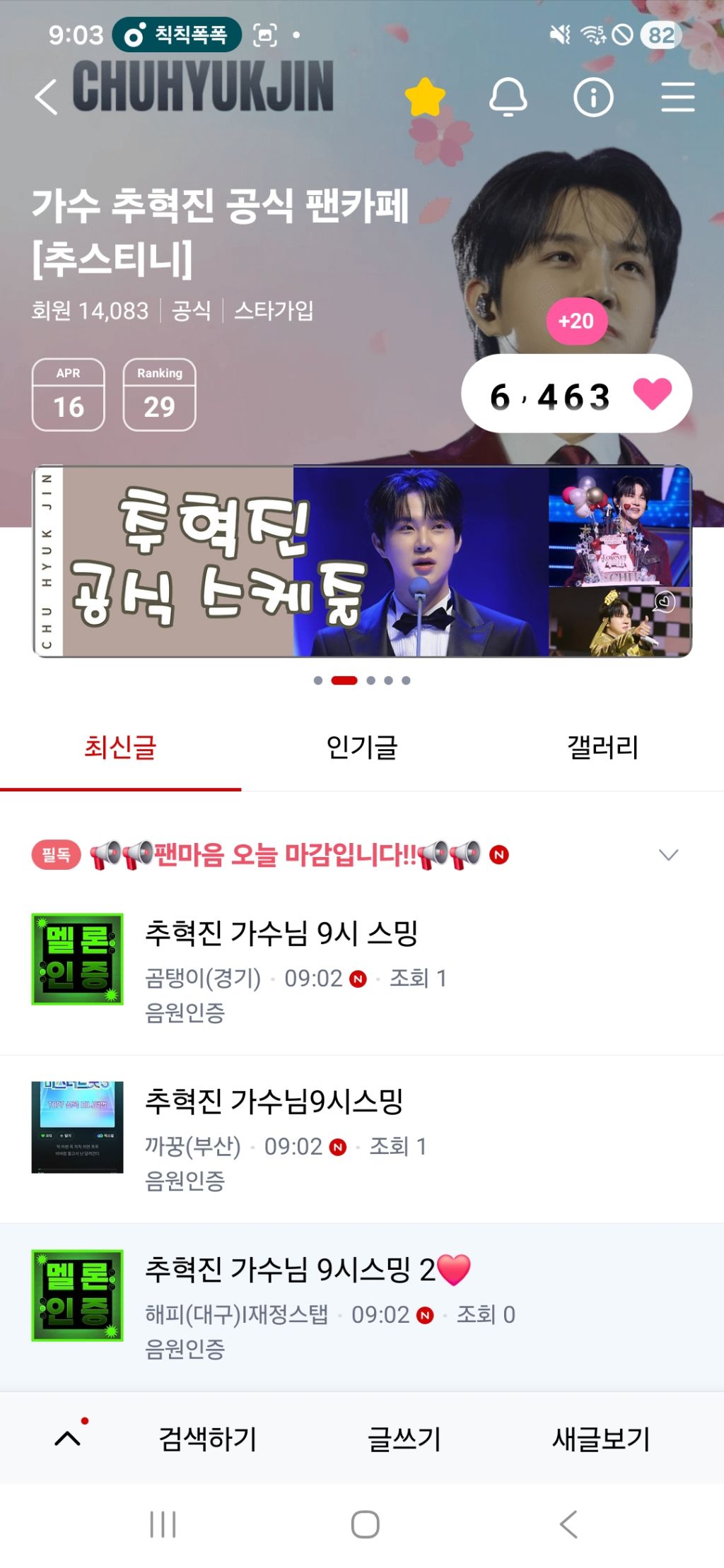Screen dimensions: 724x1568
Task: Switch to the 갤러리 tab
Action: pyautogui.click(x=603, y=747)
